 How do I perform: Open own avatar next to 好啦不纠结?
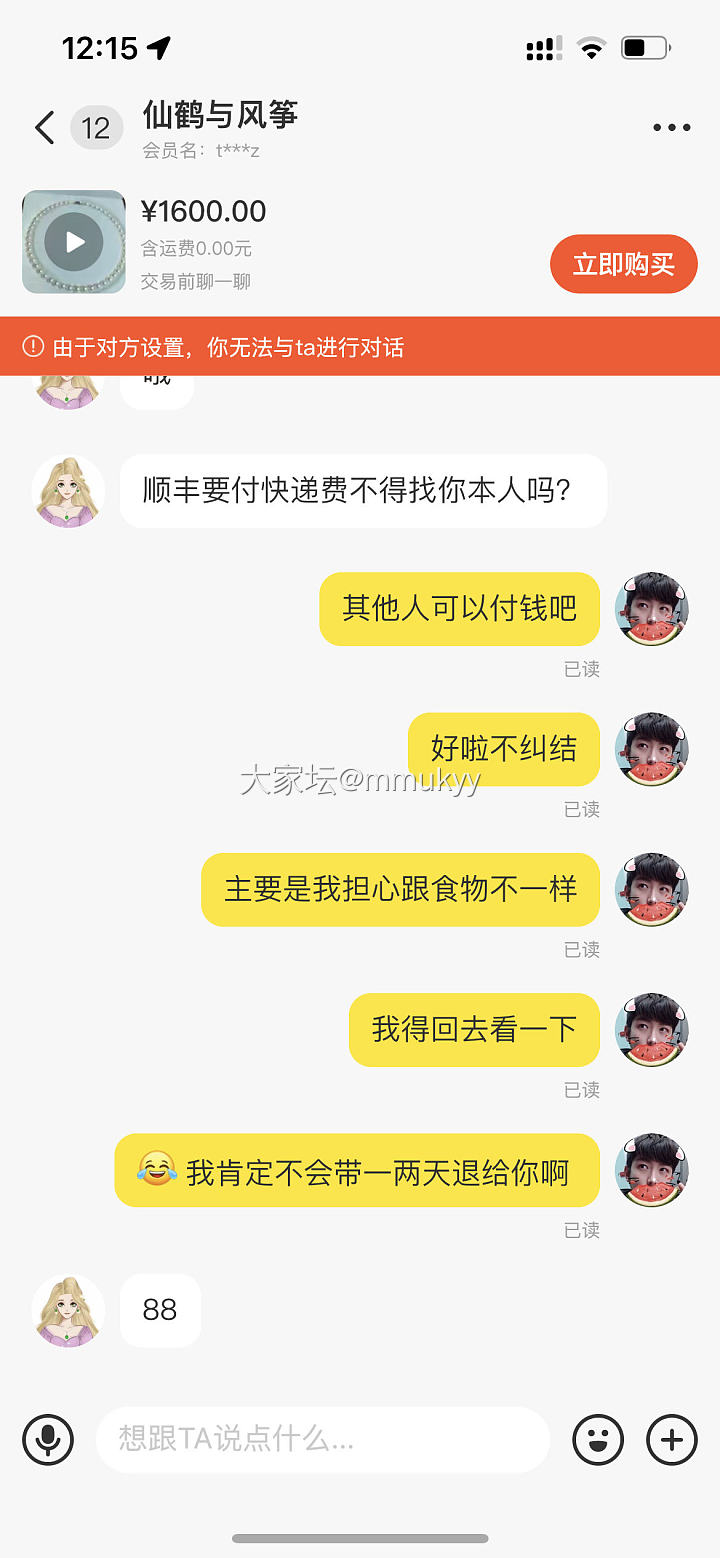pyautogui.click(x=651, y=749)
